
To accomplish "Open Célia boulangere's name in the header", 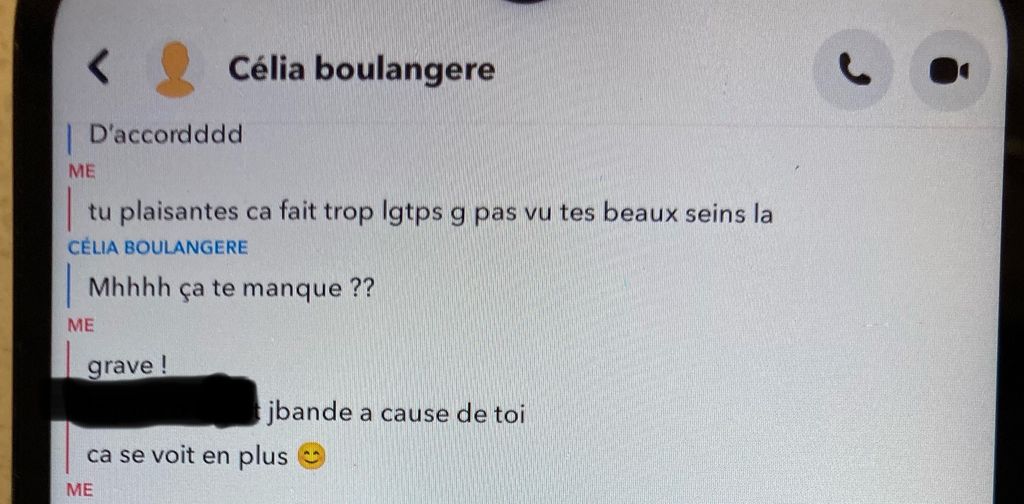I will 361,69.
